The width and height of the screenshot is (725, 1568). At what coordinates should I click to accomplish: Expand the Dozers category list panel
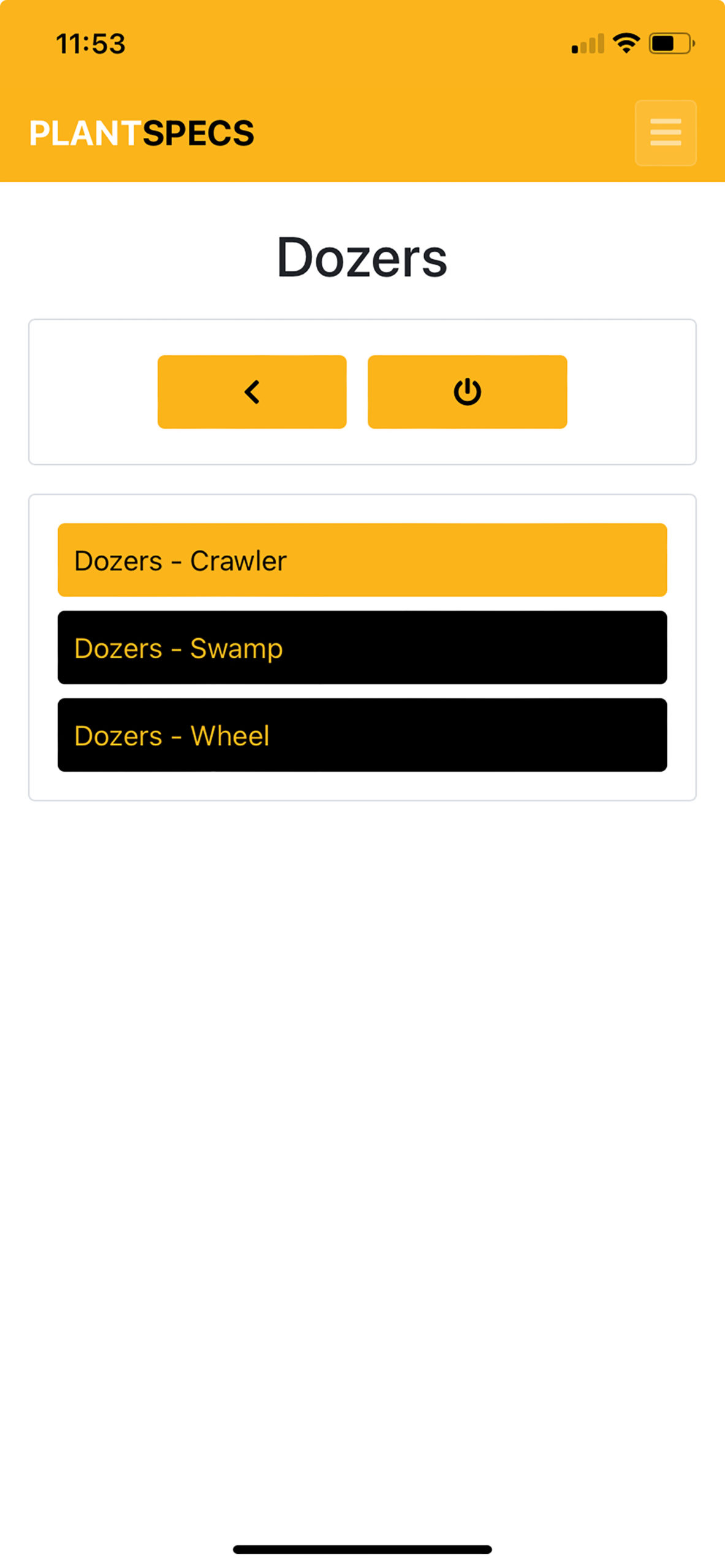[x=362, y=646]
